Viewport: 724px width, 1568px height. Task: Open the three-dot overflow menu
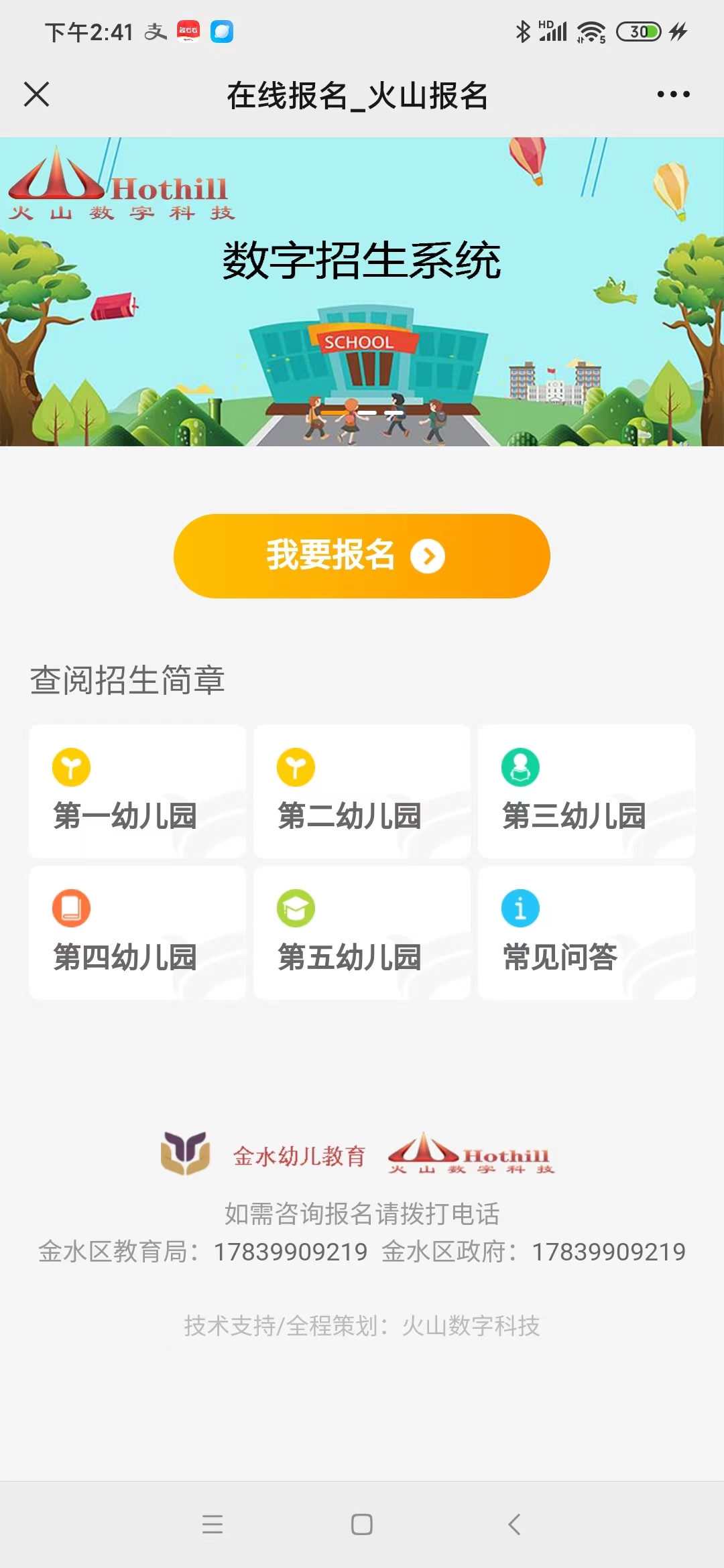pyautogui.click(x=673, y=94)
